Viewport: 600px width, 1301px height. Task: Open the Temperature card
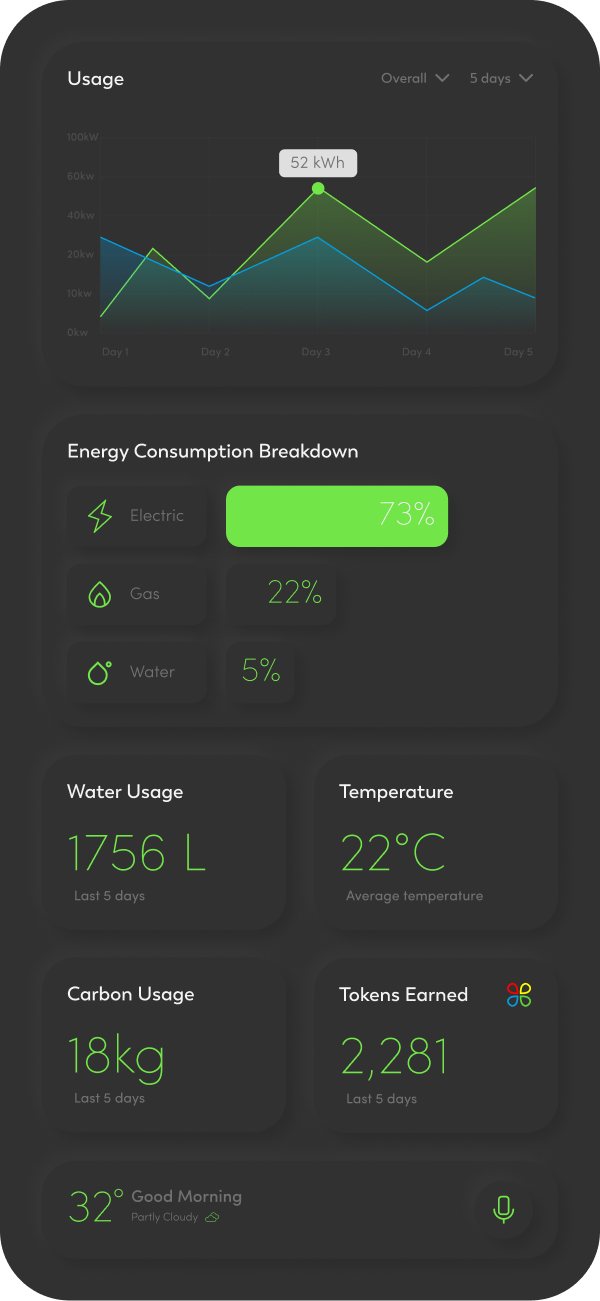[436, 843]
